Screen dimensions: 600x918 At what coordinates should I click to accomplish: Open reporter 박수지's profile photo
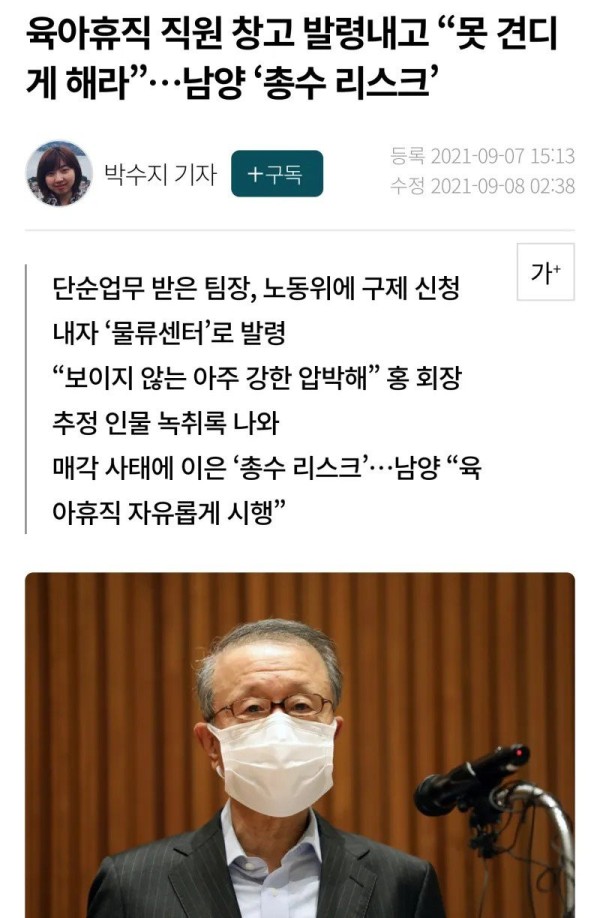[59, 174]
